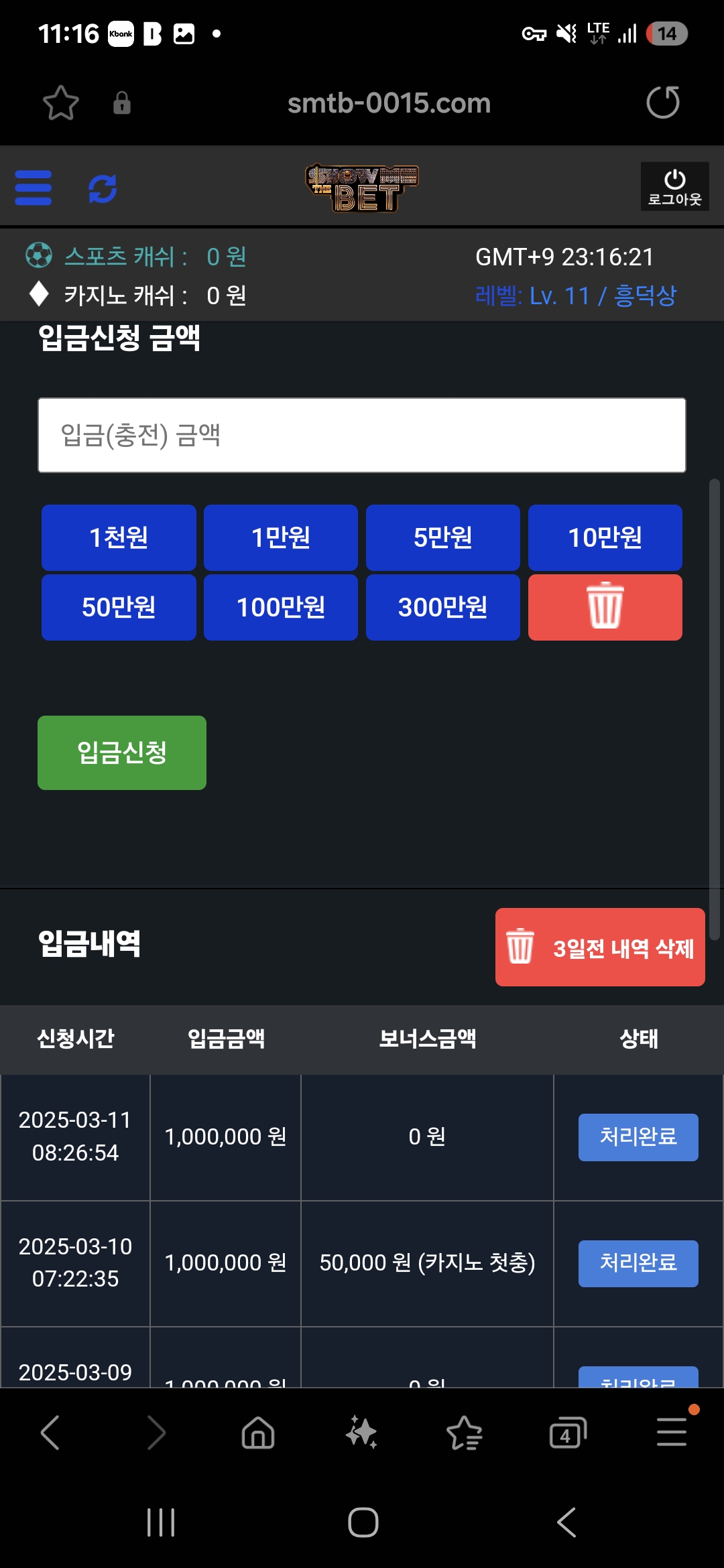The image size is (724, 1568).
Task: Submit the 입금신청 deposit request
Action: click(x=122, y=753)
